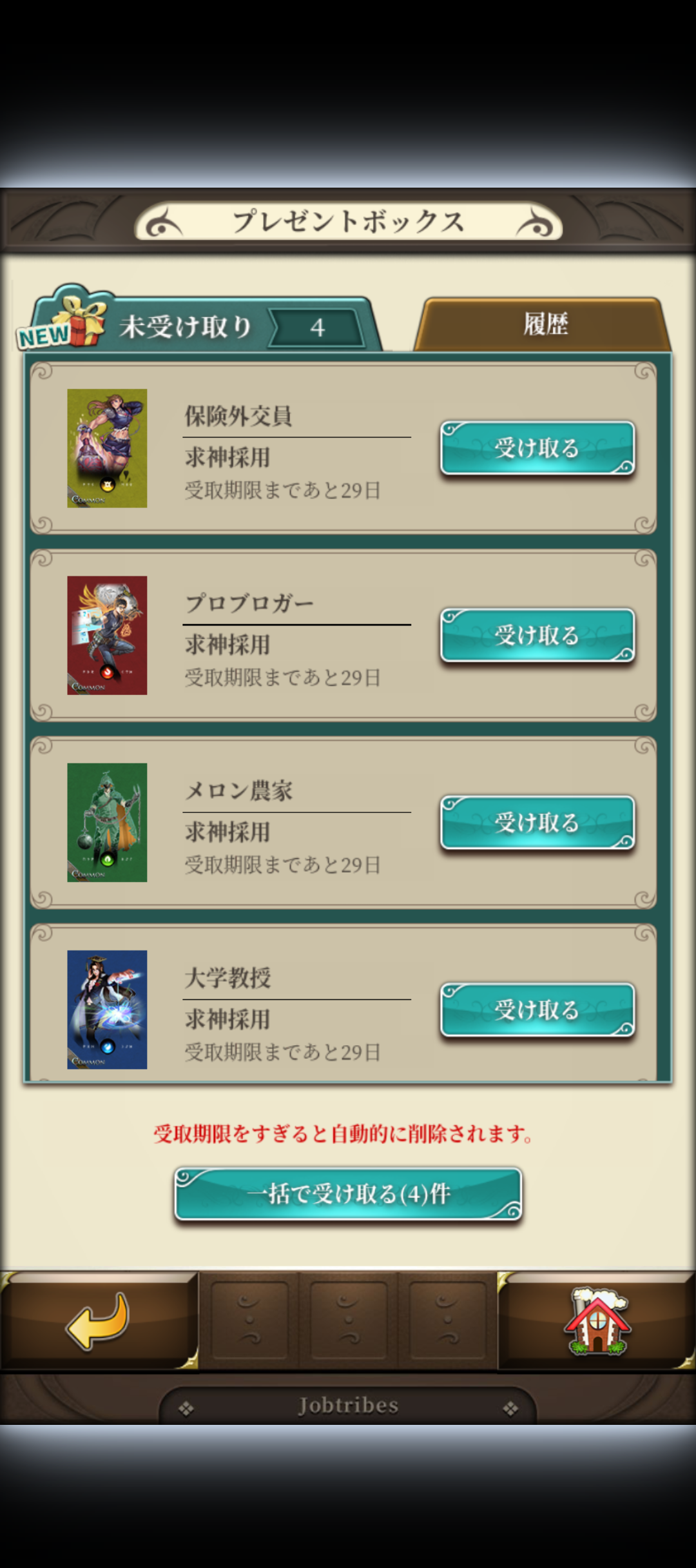Switch to the 履歴 history tab

pos(545,324)
